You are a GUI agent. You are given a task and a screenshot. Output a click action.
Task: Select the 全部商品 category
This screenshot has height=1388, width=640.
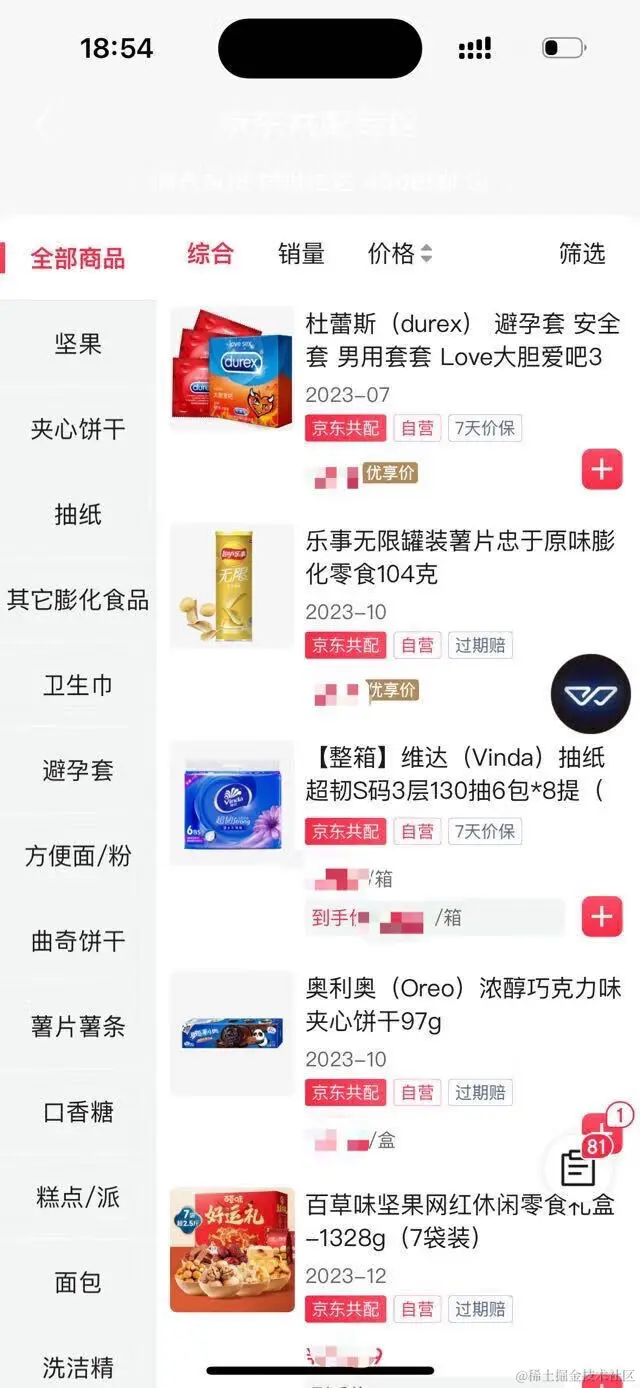coord(78,258)
